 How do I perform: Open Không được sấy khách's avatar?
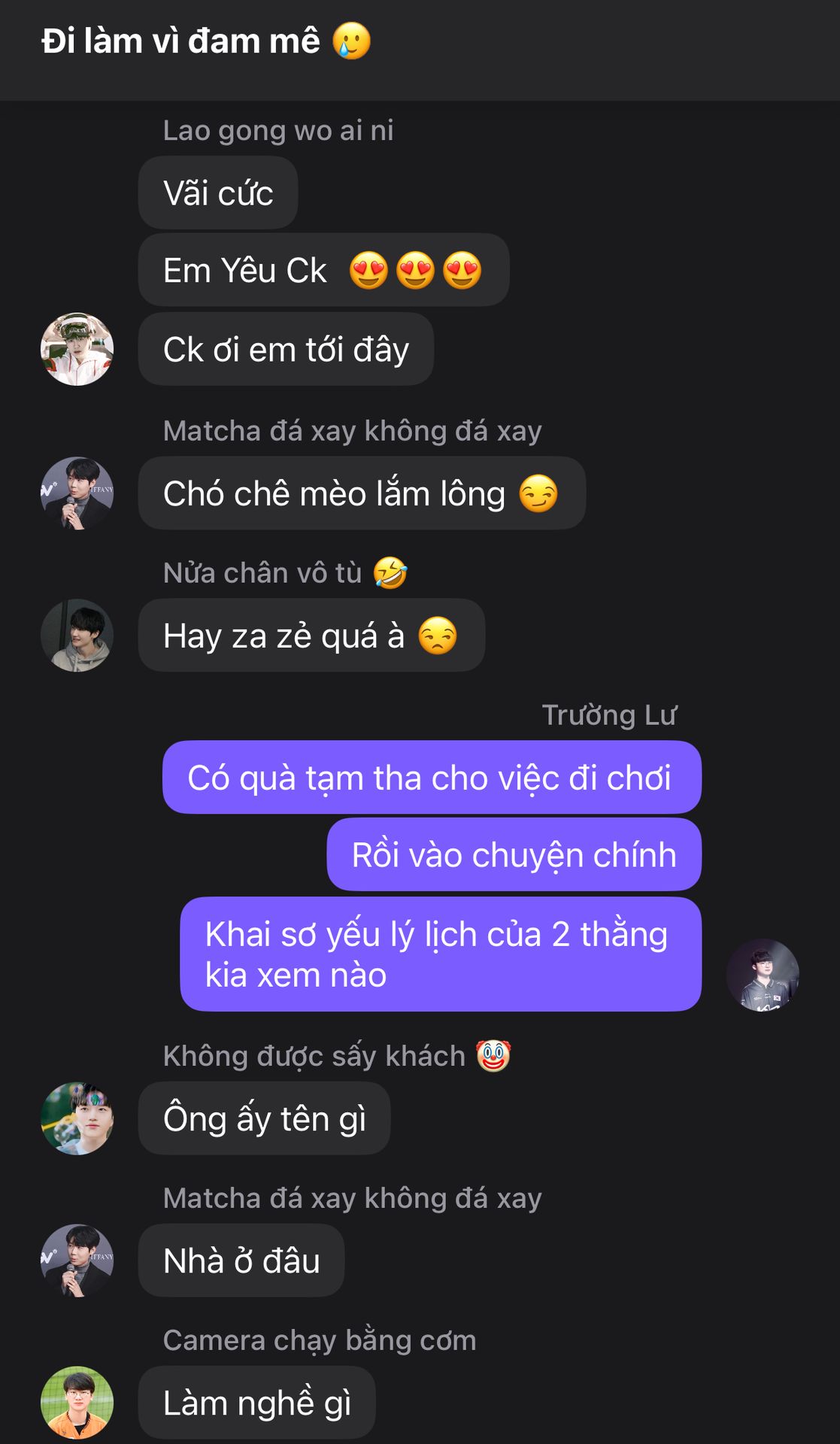pyautogui.click(x=77, y=1118)
